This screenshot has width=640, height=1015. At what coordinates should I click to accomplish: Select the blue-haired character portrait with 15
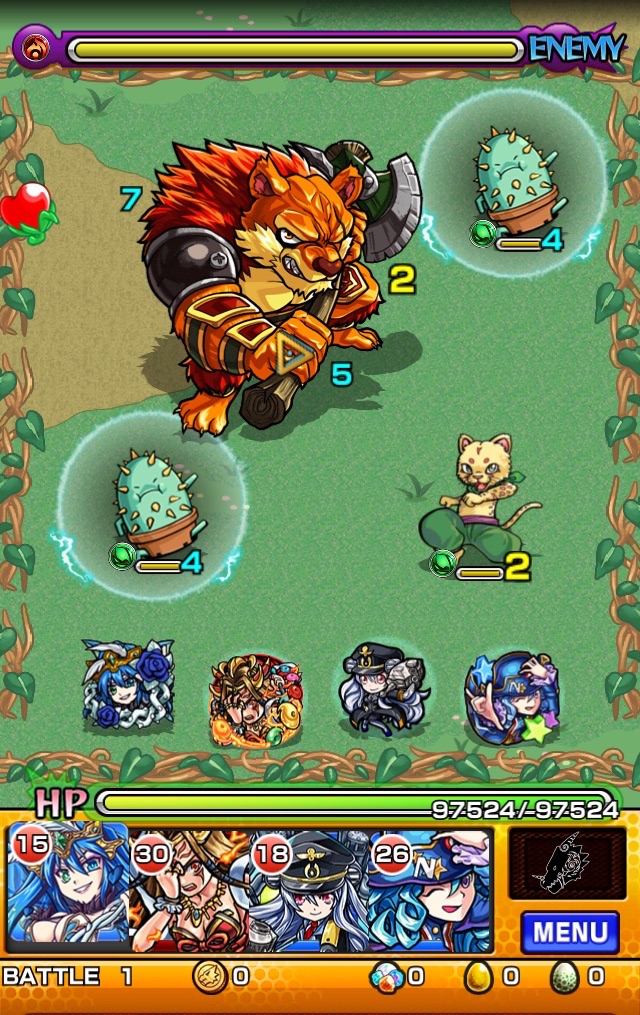[68, 888]
